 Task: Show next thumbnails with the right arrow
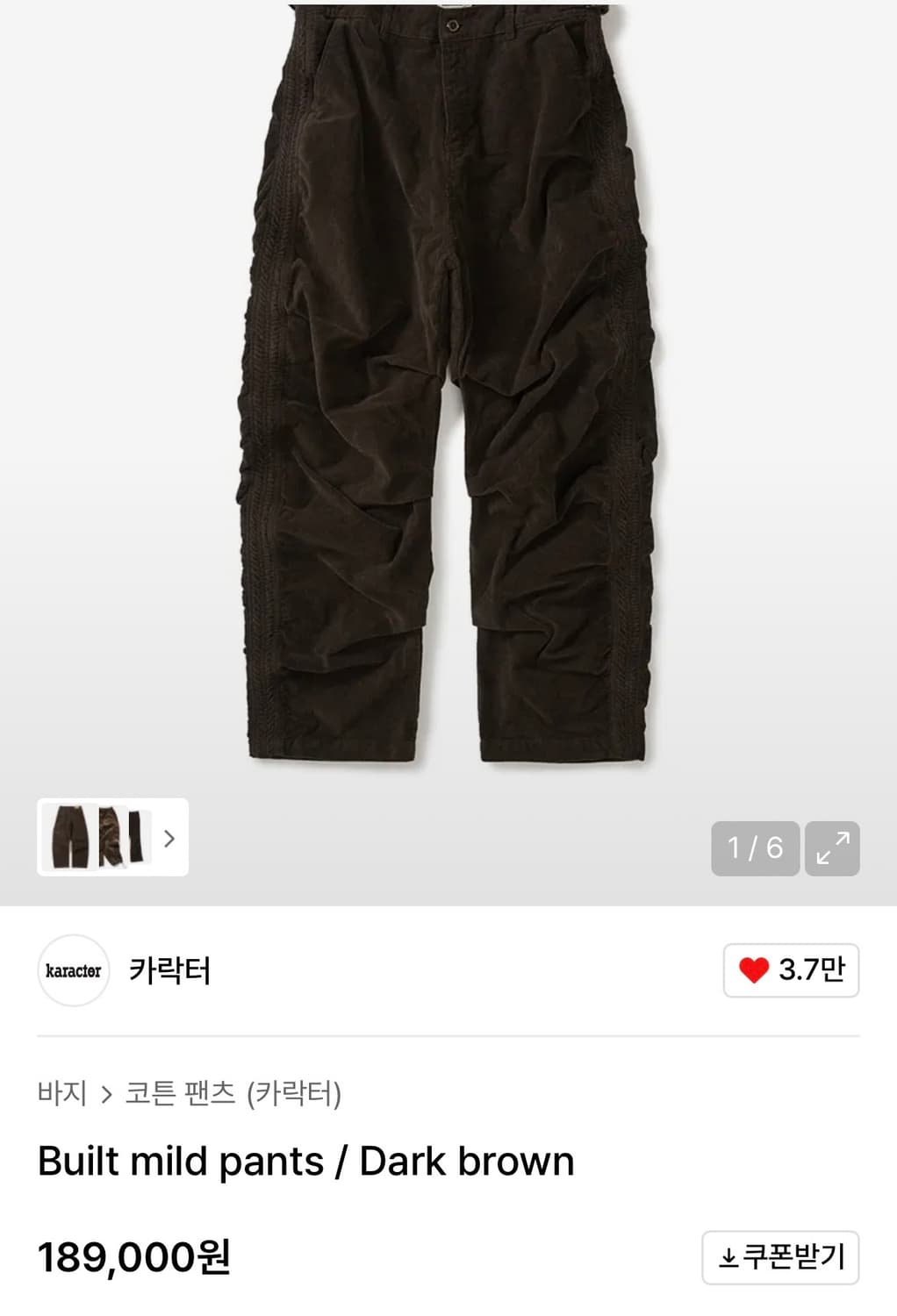coord(169,839)
